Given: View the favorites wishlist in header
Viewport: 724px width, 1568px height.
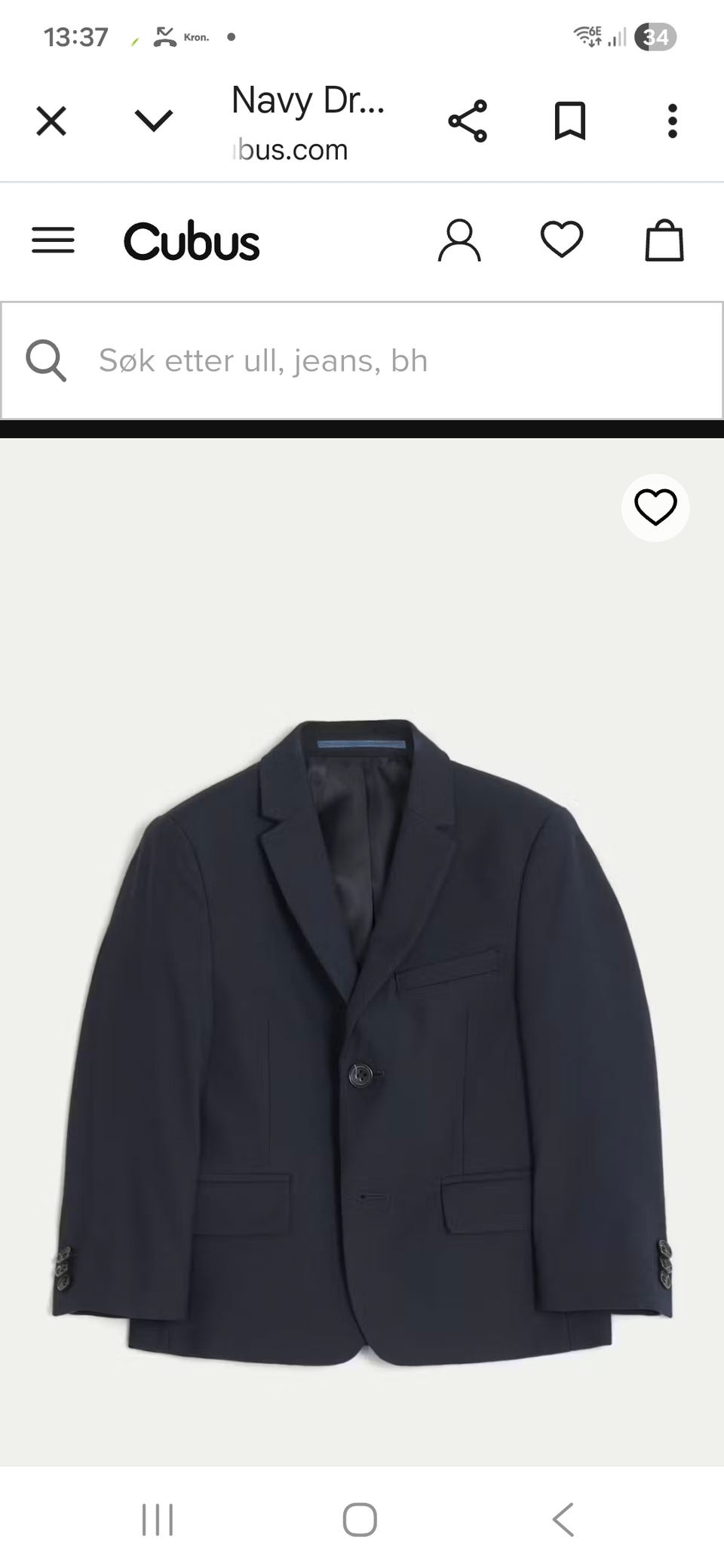Looking at the screenshot, I should pyautogui.click(x=562, y=240).
